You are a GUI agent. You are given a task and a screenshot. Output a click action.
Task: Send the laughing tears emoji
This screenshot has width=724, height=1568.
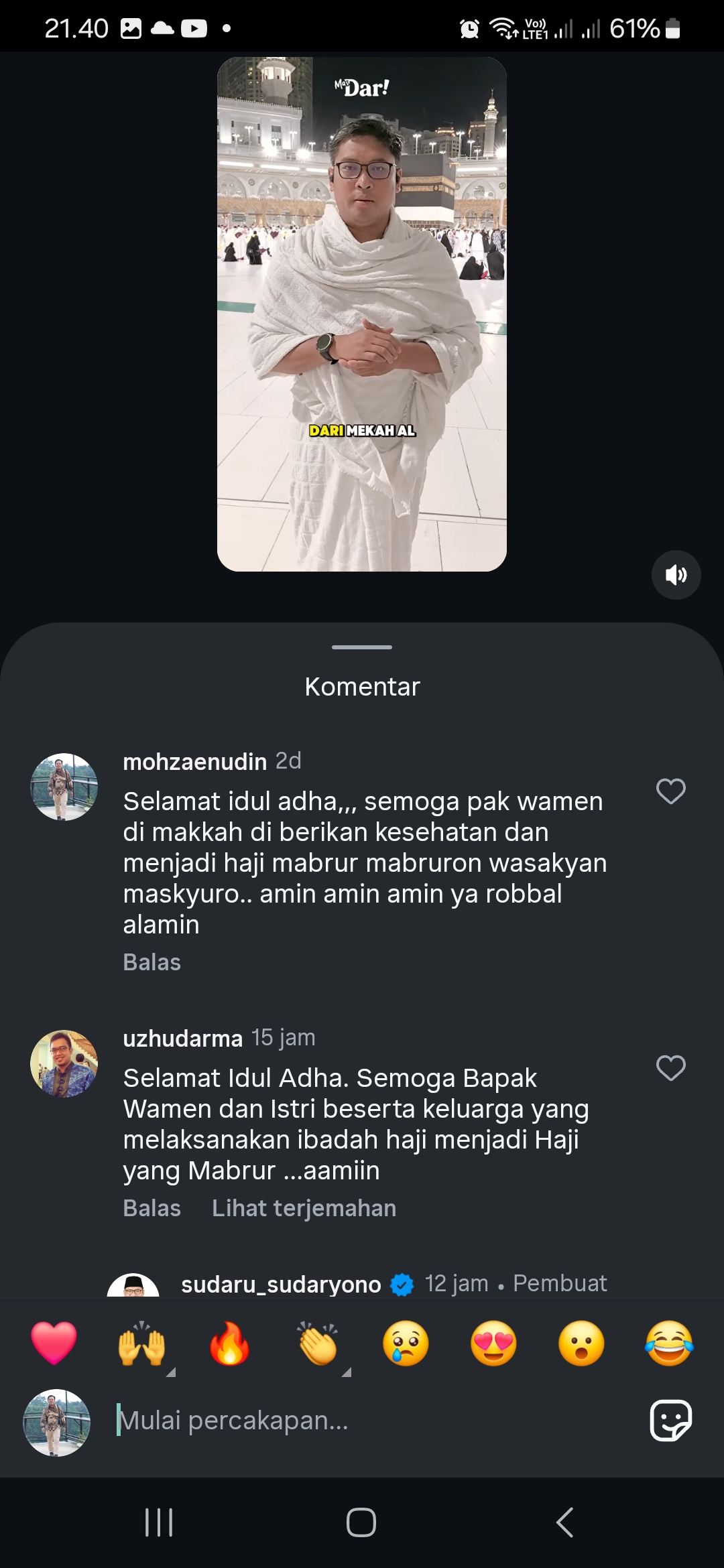tap(669, 1343)
